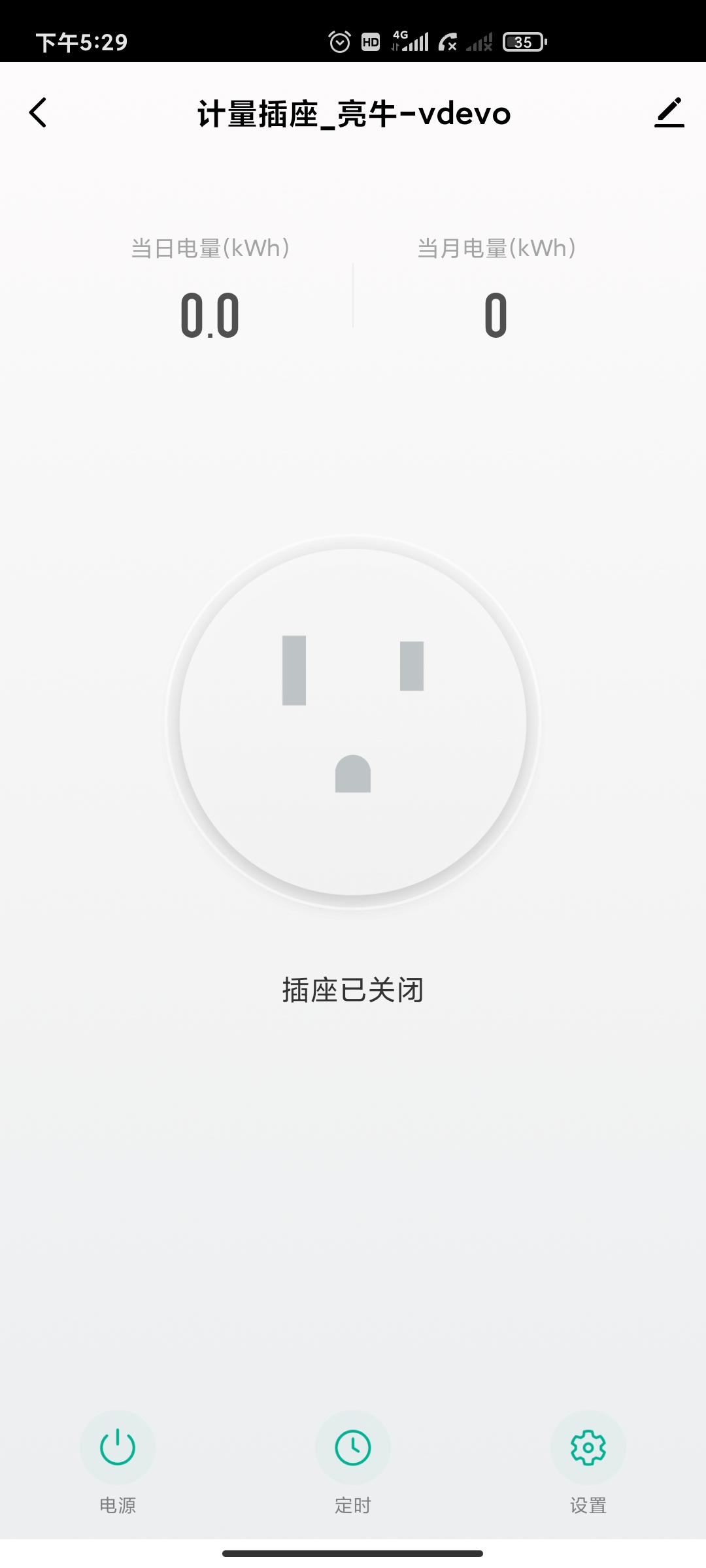Go back using the top-left arrow
This screenshot has width=706, height=1568.
pyautogui.click(x=39, y=113)
